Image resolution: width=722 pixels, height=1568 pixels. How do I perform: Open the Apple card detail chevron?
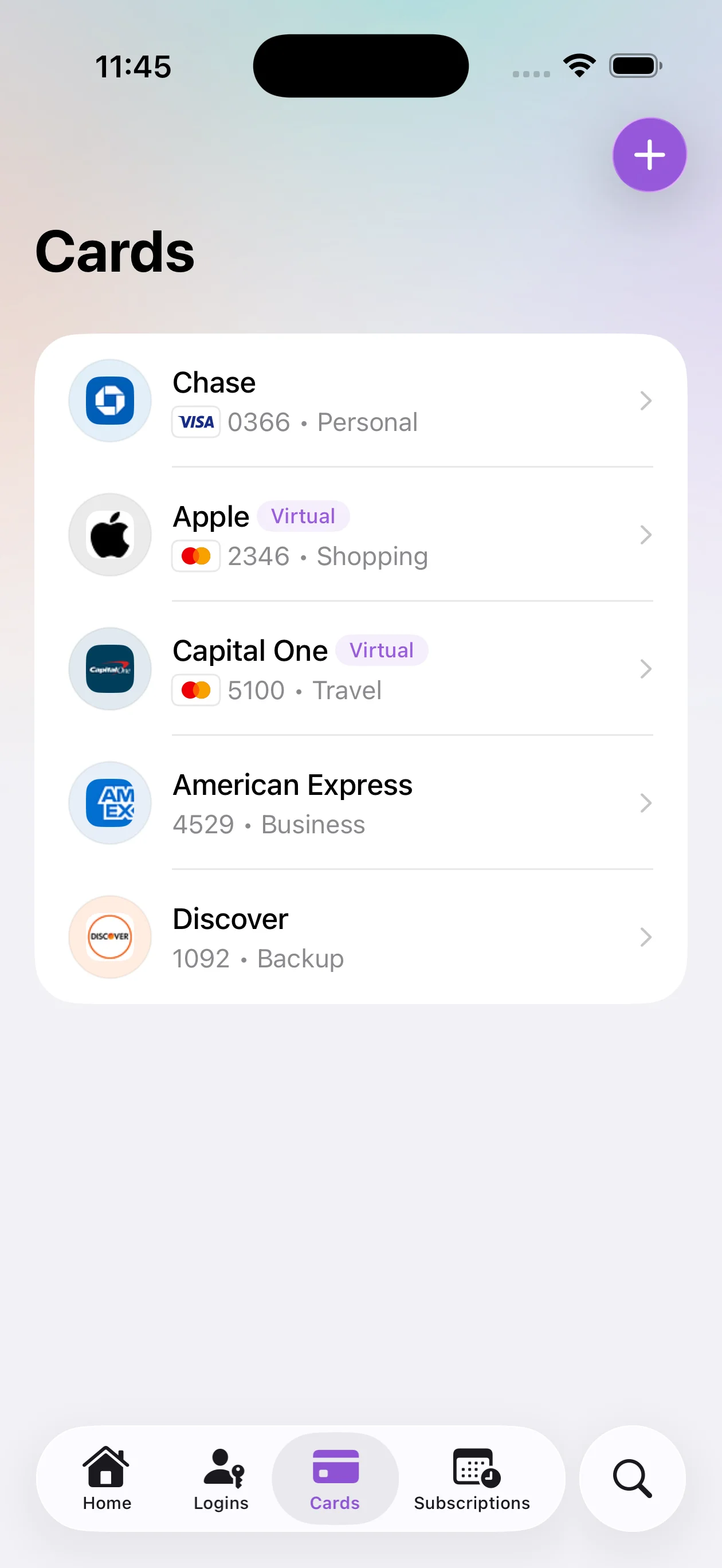[646, 535]
